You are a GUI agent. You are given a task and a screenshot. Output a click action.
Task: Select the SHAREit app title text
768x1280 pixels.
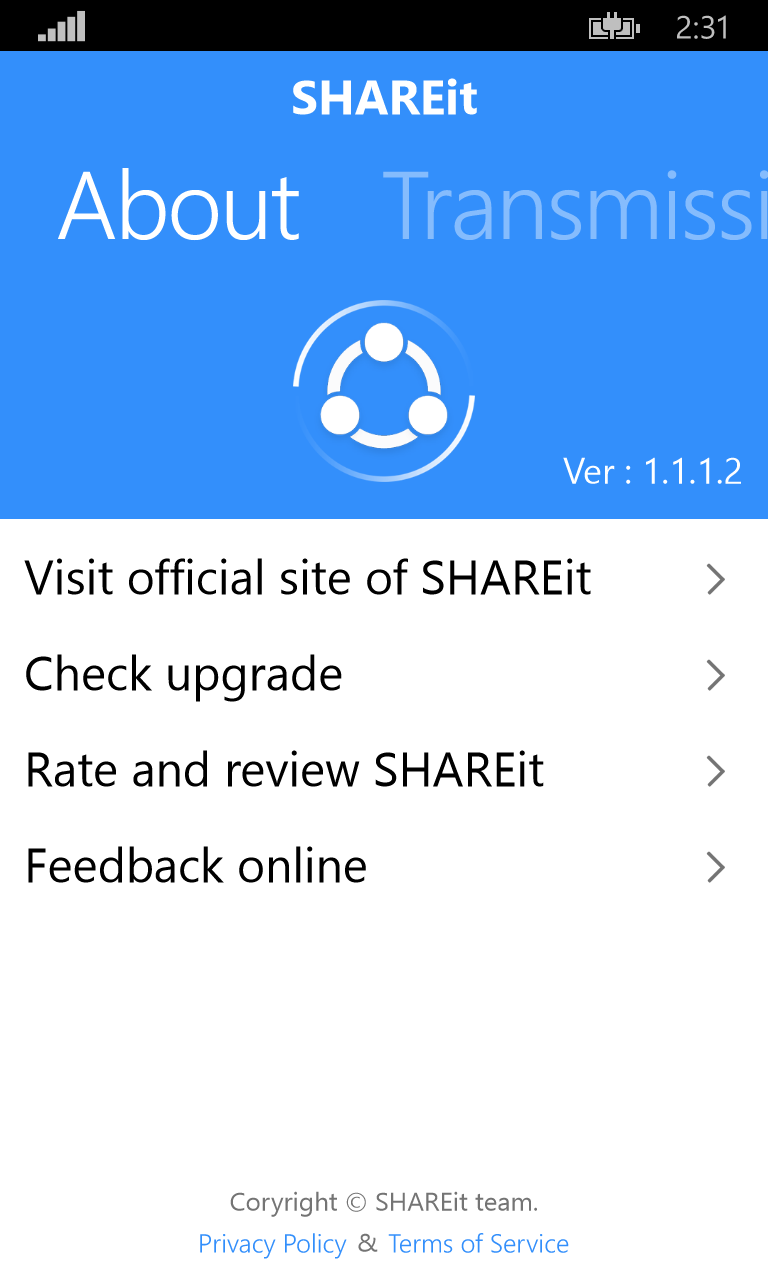385,97
